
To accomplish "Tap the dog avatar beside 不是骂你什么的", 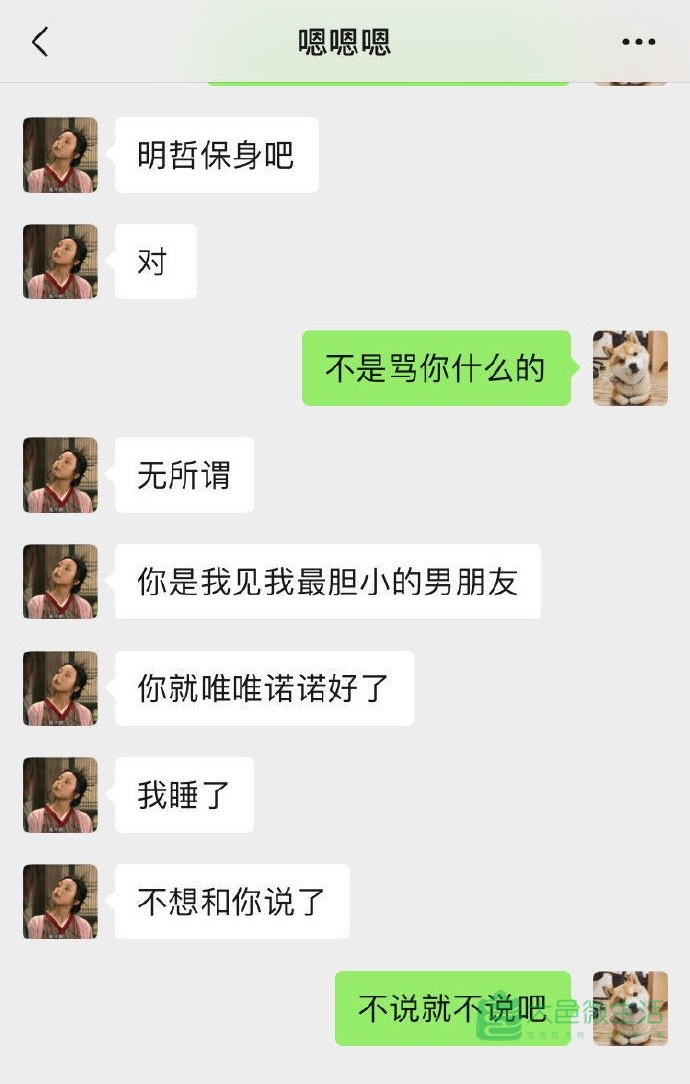I will coord(630,368).
